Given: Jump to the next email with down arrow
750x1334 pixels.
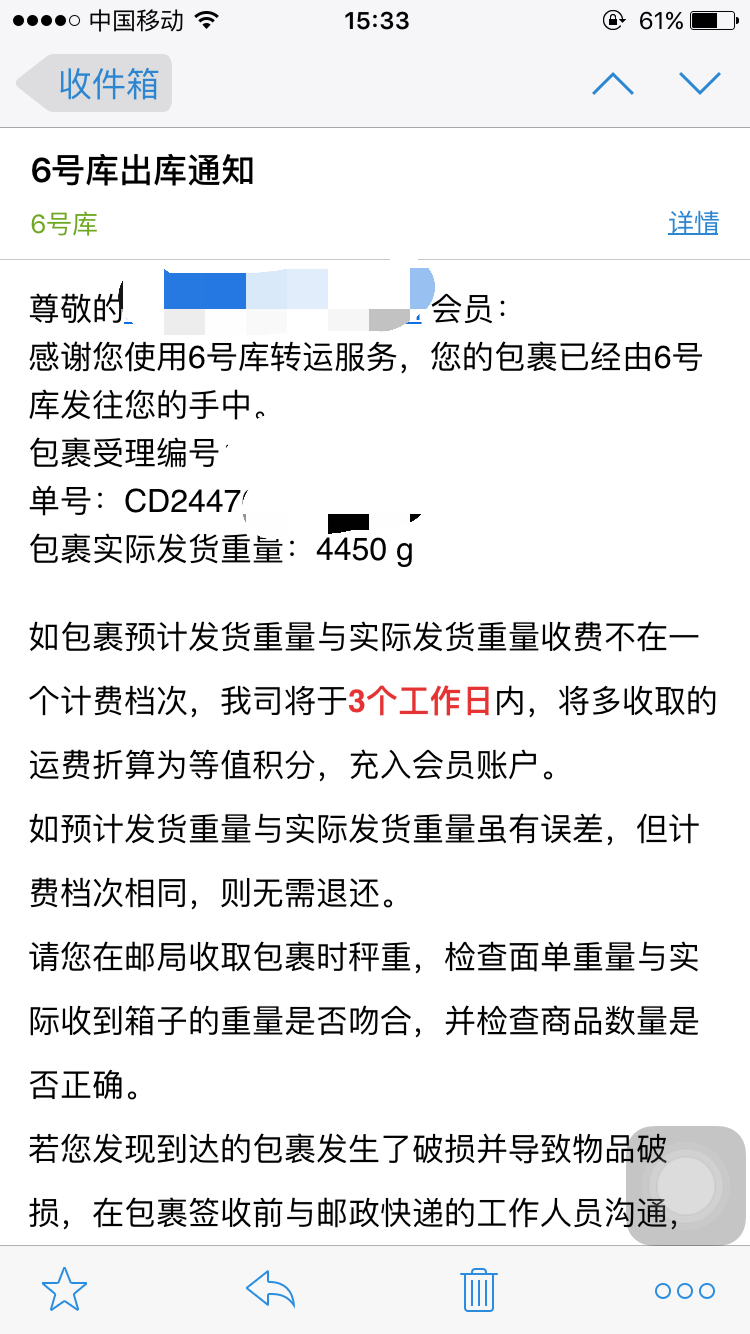Looking at the screenshot, I should pos(699,84).
